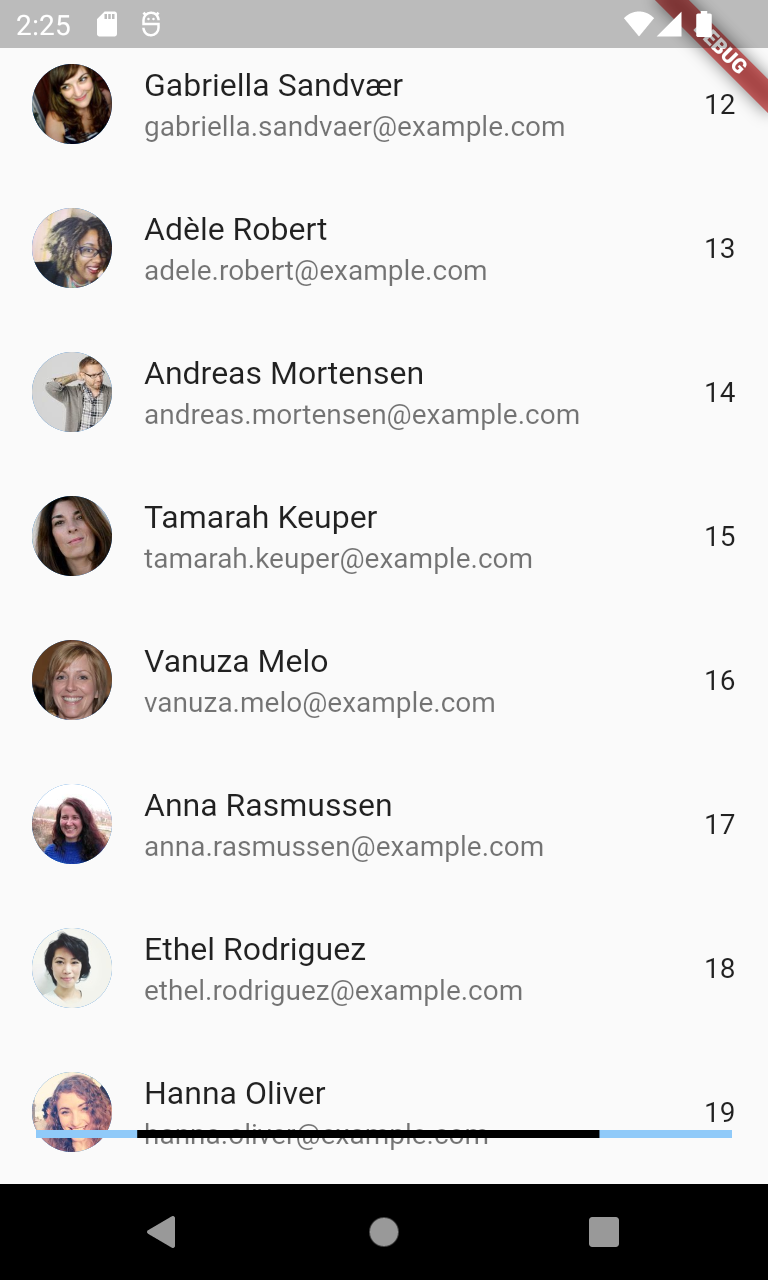Select the Adèle Robert list entry

tap(384, 249)
